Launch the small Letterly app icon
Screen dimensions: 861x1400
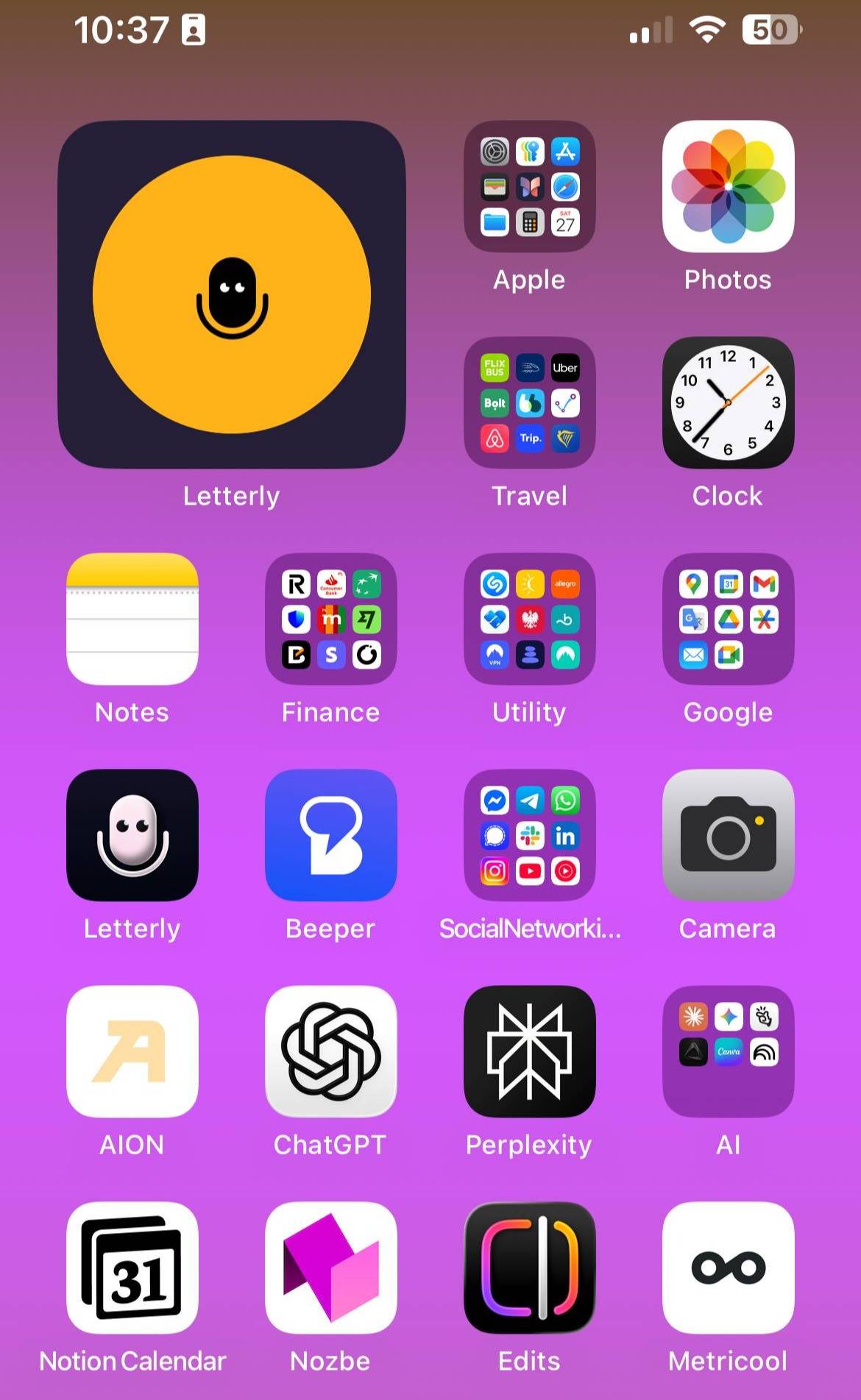(x=132, y=836)
